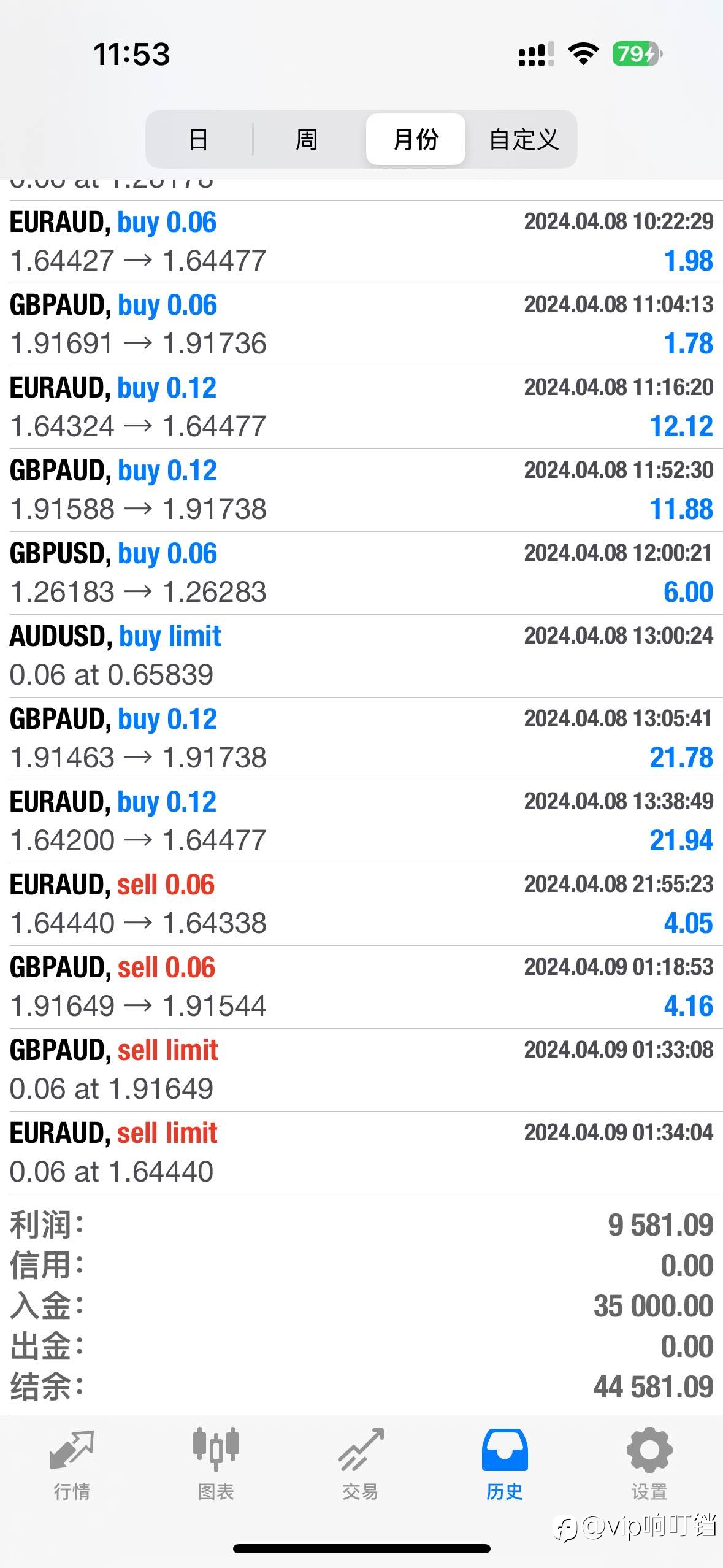Show the EURAUD sell limit order at 1.64440
The height and width of the screenshot is (1568, 723).
pyautogui.click(x=361, y=1153)
